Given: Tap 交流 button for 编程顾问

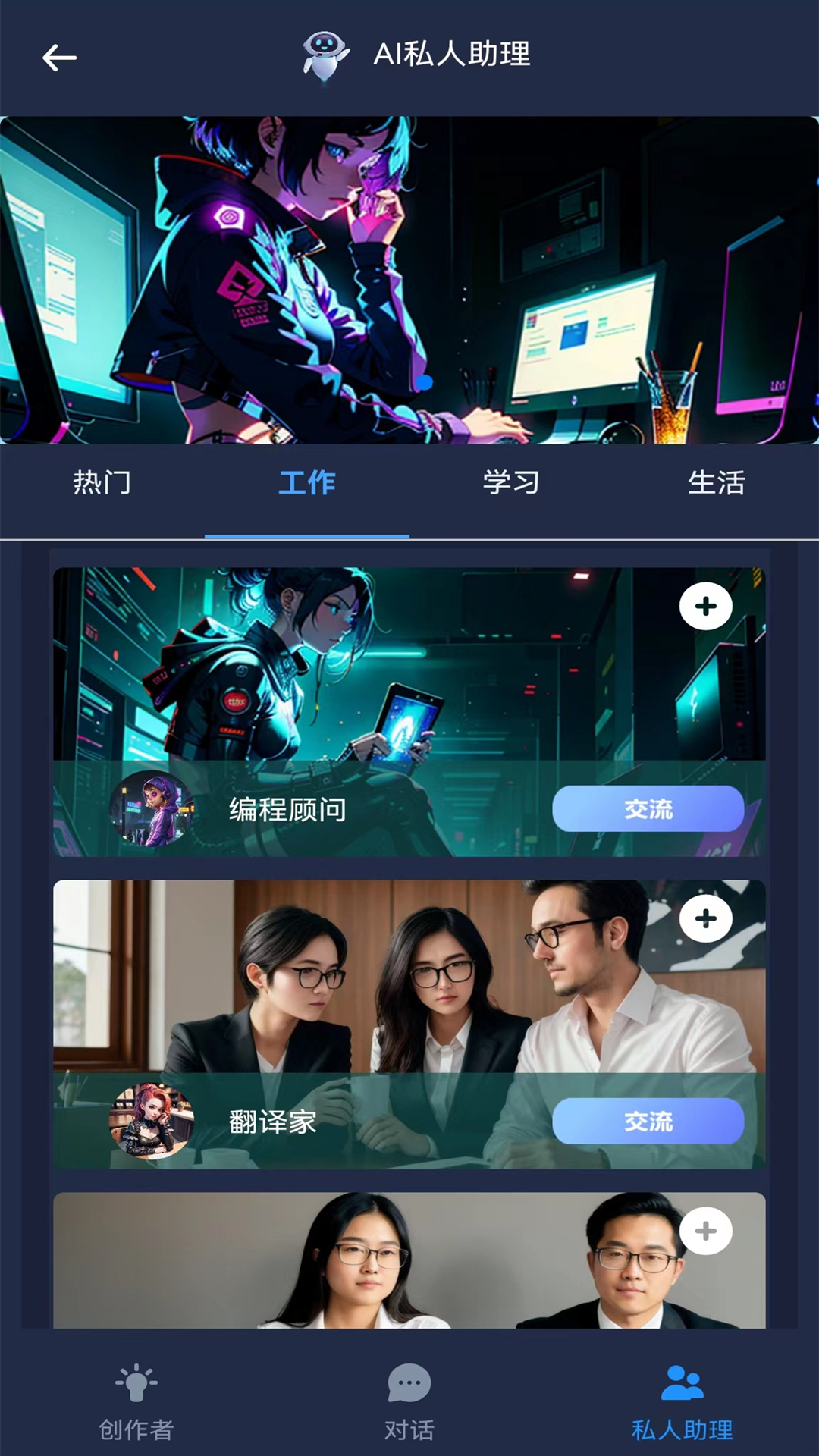Looking at the screenshot, I should pos(648,809).
